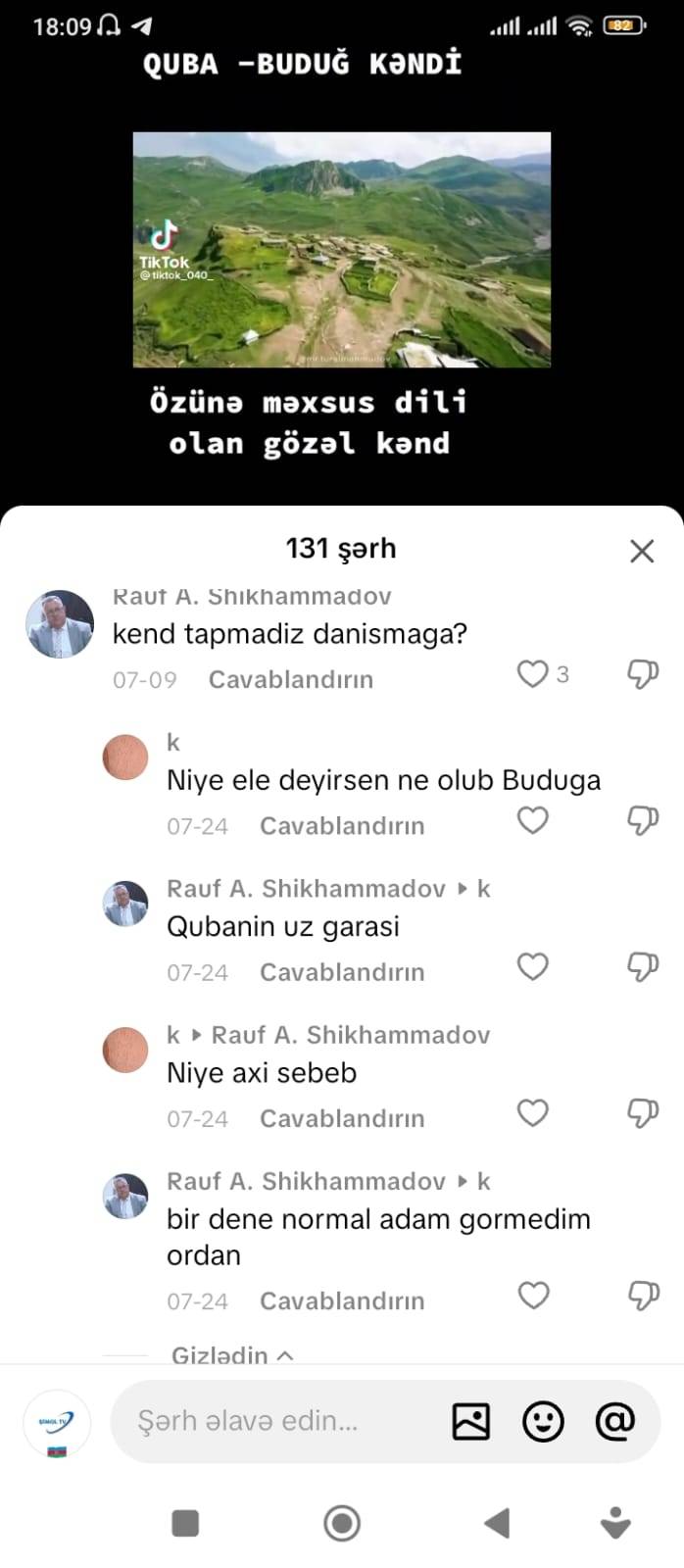Open user k's profile from "Niye axi sebeb" avatar
The height and width of the screenshot is (1568, 684).
(125, 1050)
